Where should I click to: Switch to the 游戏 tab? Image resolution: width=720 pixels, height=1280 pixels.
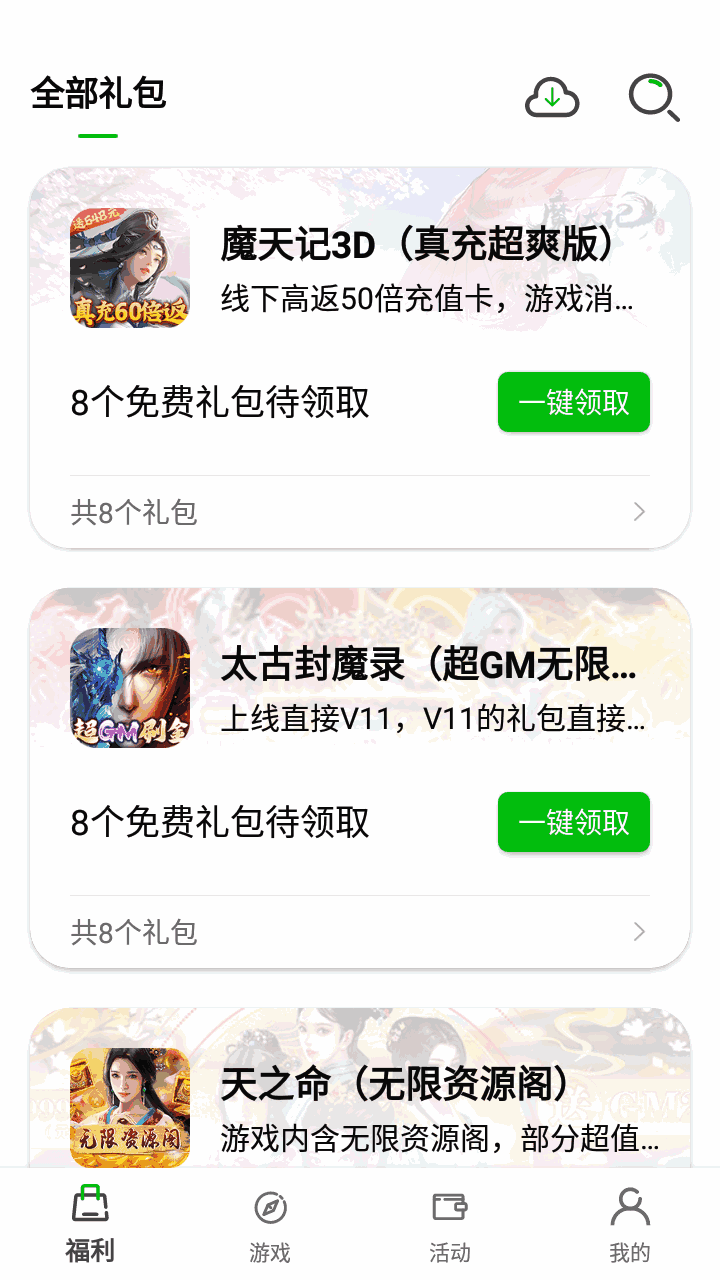pyautogui.click(x=270, y=1226)
